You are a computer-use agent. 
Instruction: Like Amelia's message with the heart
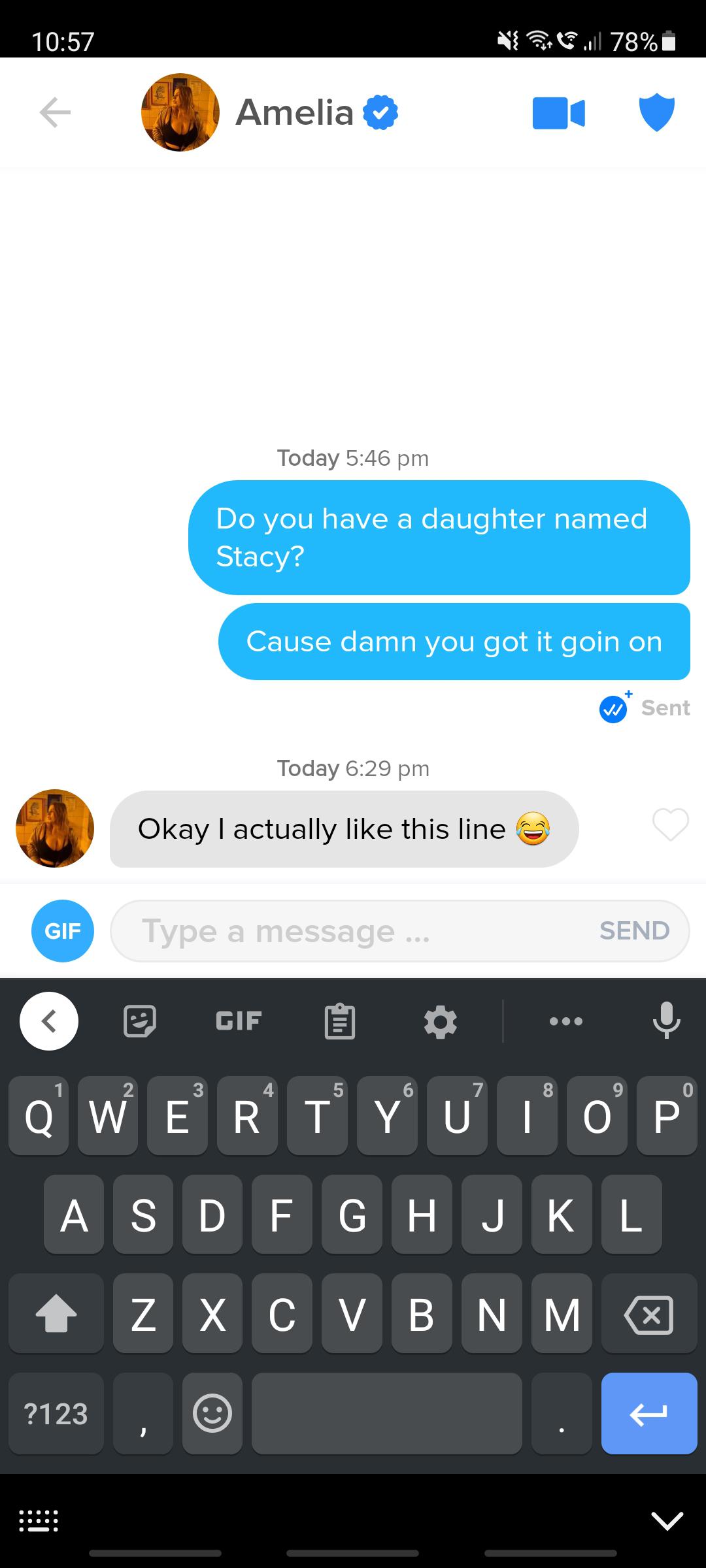[670, 825]
